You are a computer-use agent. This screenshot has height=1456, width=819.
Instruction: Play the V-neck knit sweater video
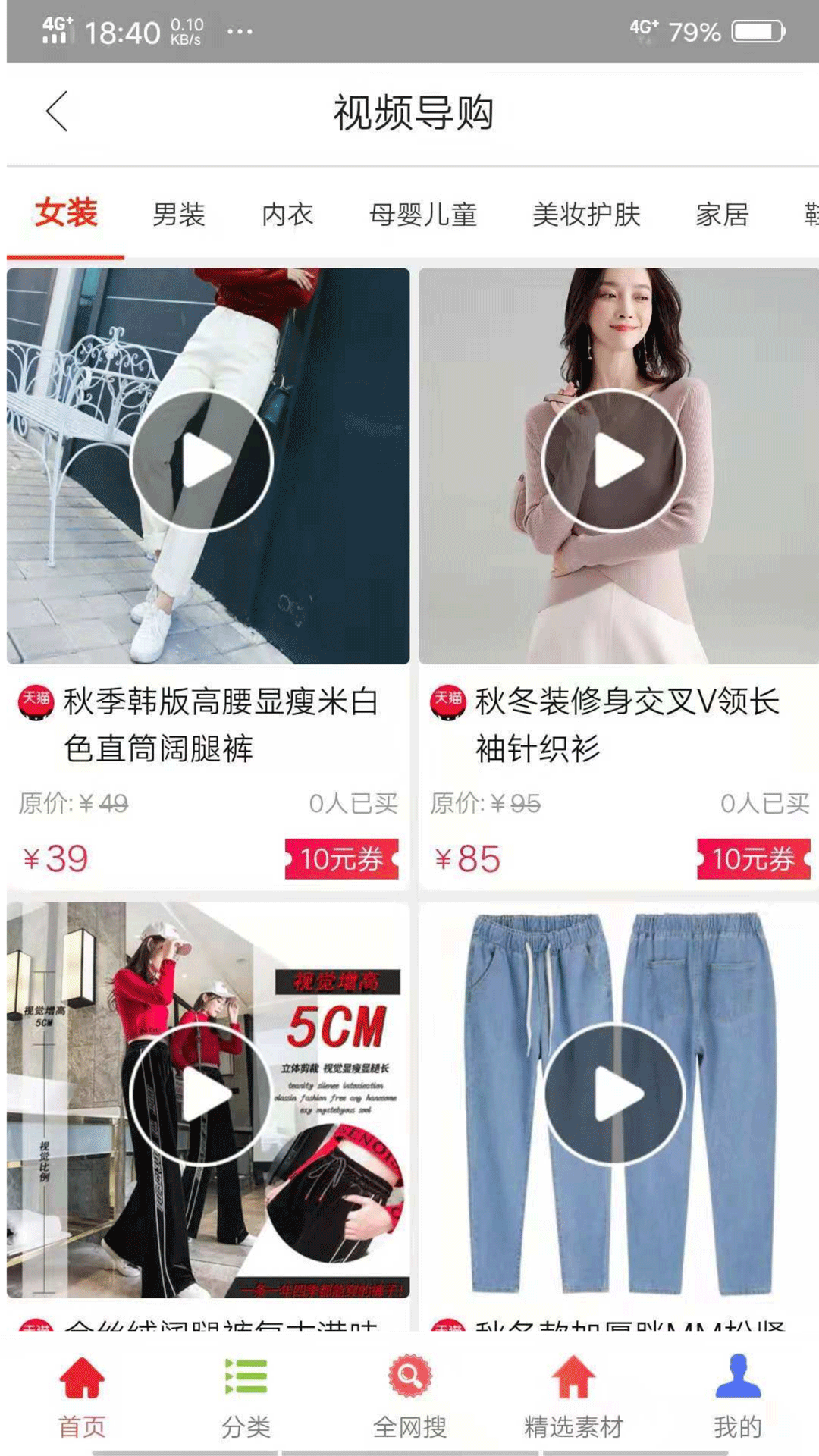point(616,458)
